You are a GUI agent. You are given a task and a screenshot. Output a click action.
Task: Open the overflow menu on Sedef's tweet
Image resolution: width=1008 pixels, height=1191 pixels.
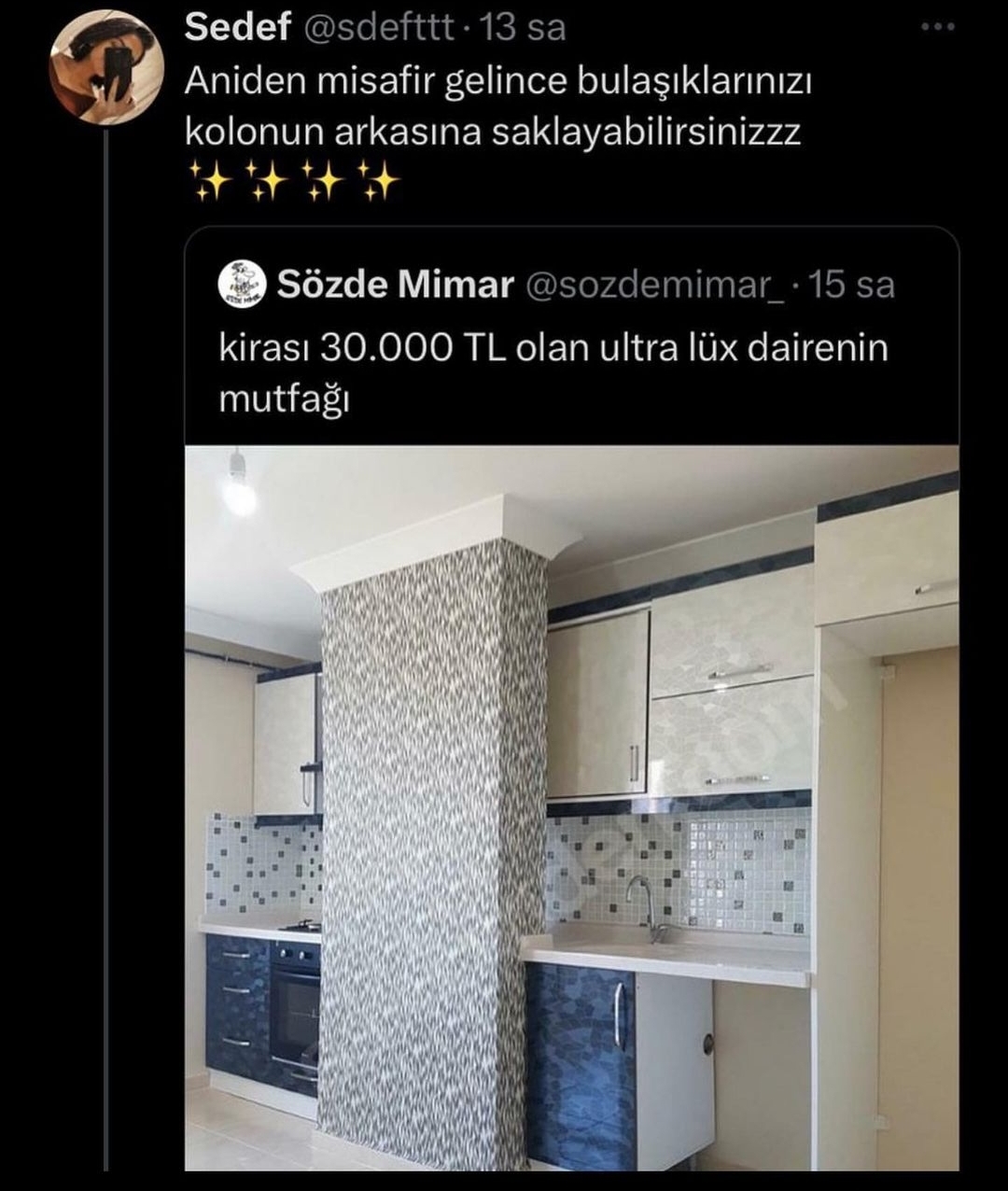pyautogui.click(x=937, y=28)
